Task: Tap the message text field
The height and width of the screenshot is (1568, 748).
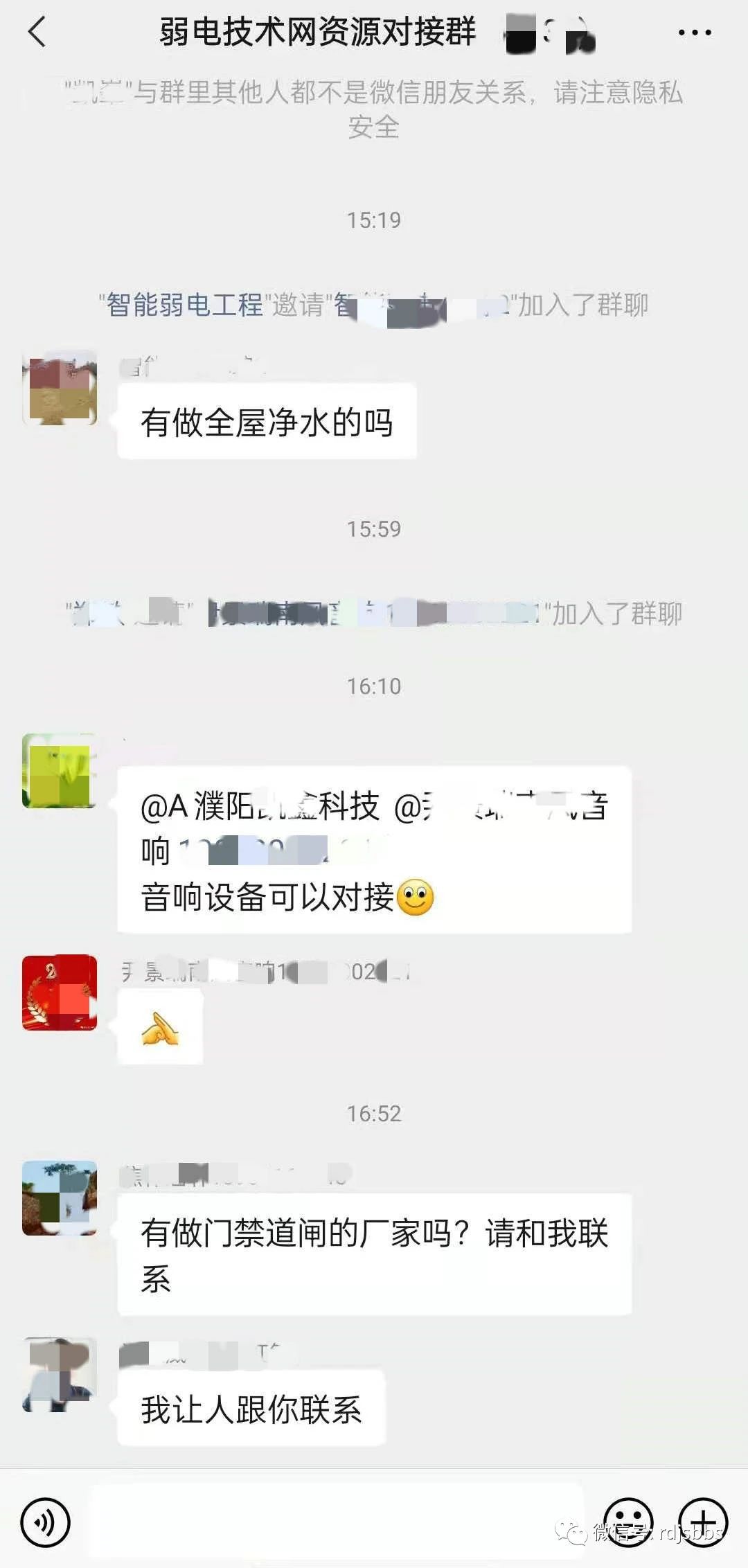Action: coord(336,1522)
